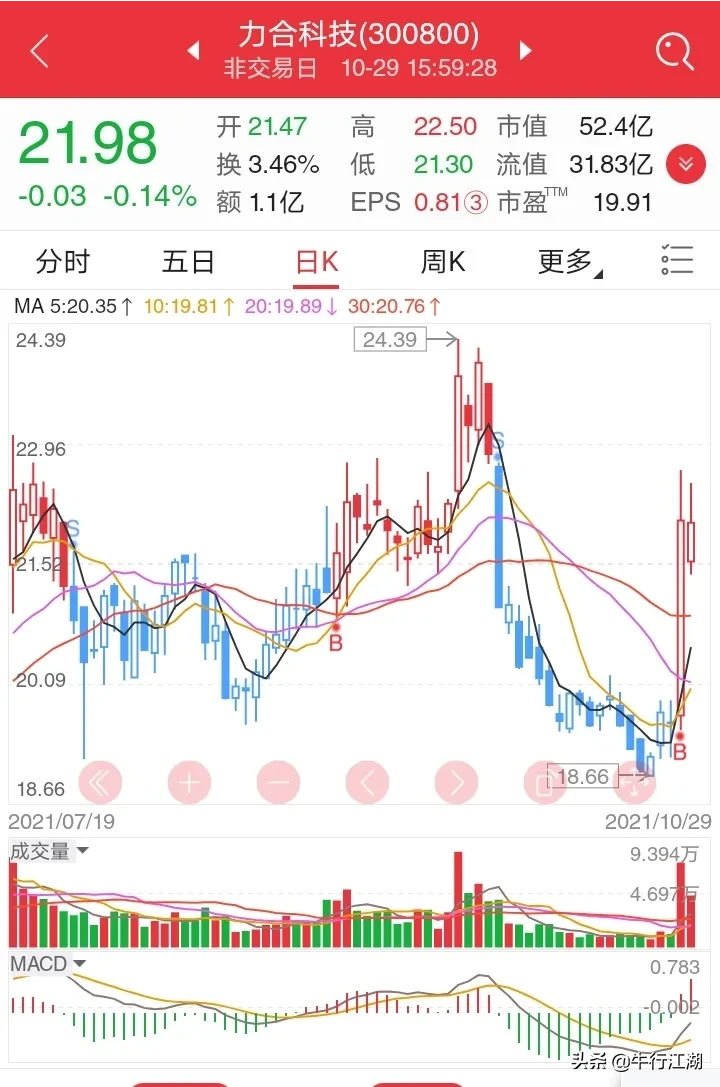Move the chart one step left
Screen dimensions: 720x1087
click(x=367, y=783)
